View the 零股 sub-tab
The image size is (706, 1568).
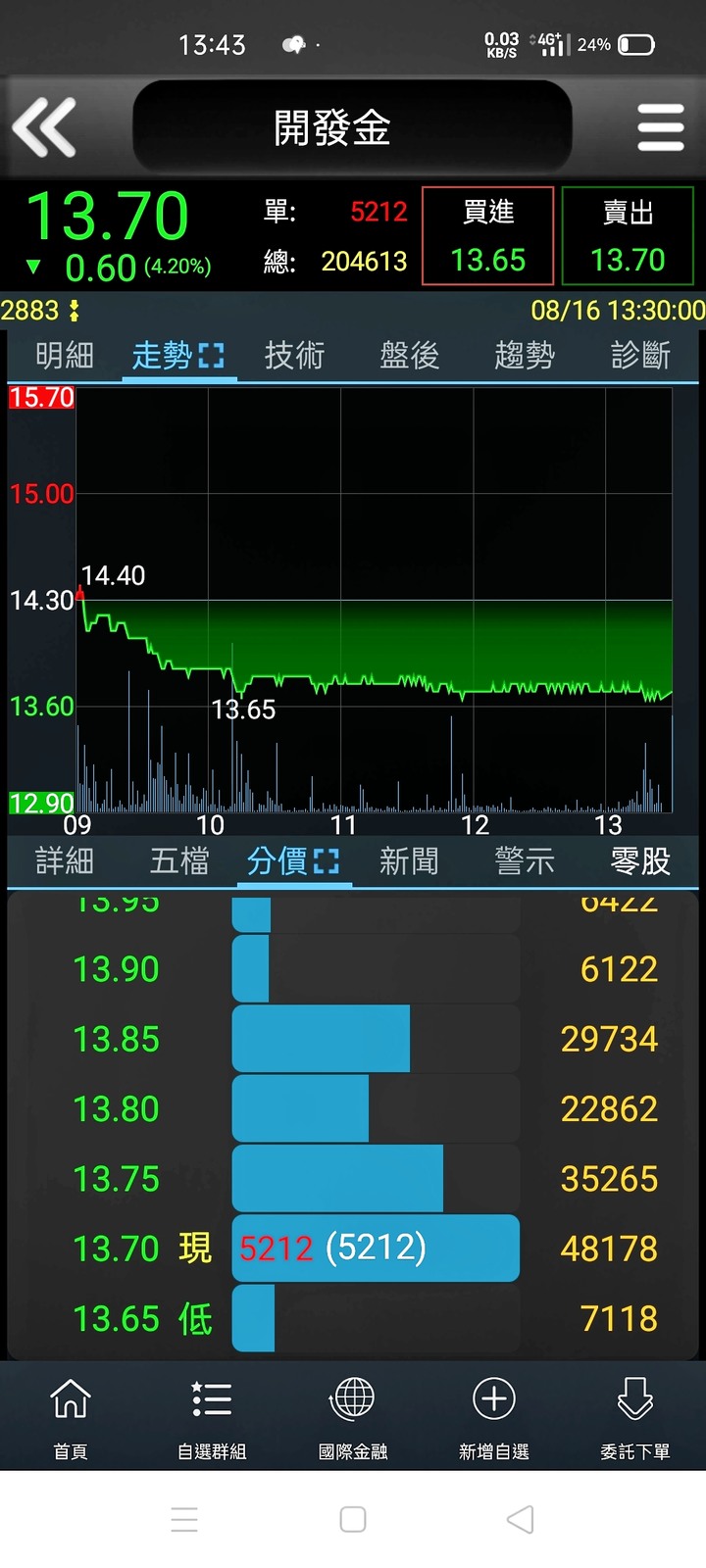640,861
